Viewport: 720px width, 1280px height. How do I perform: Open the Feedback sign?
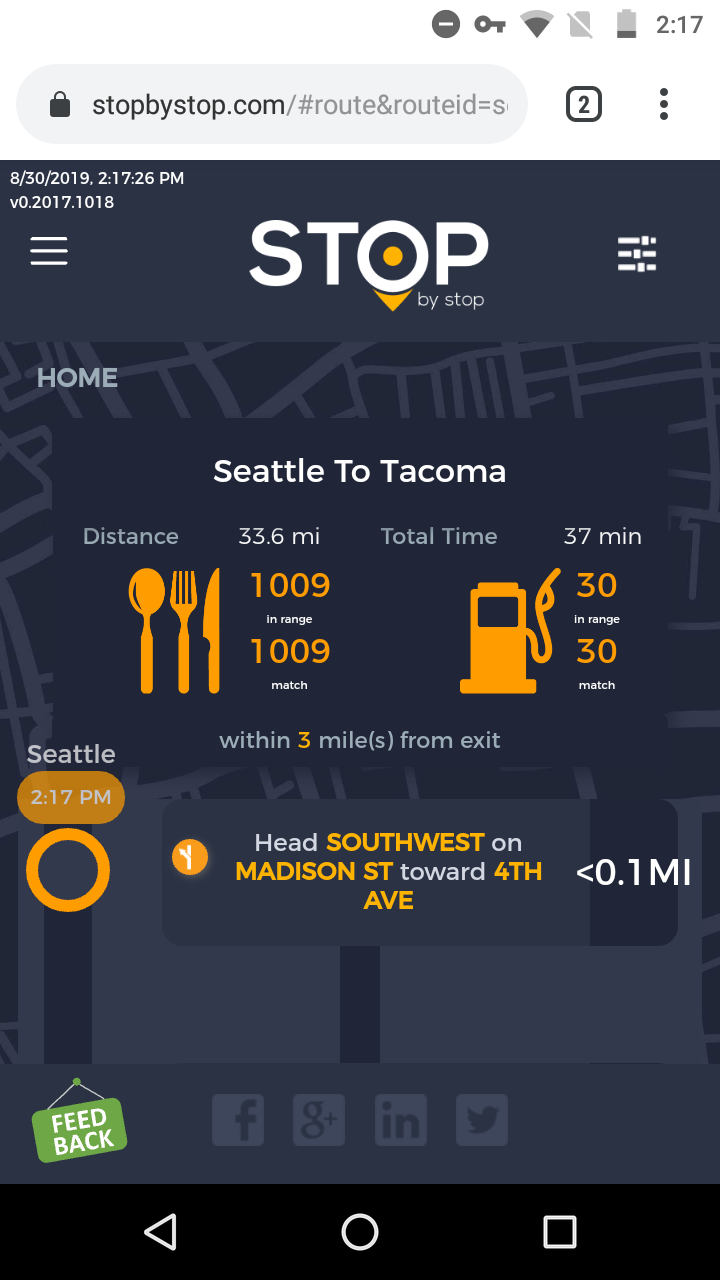(x=80, y=1127)
